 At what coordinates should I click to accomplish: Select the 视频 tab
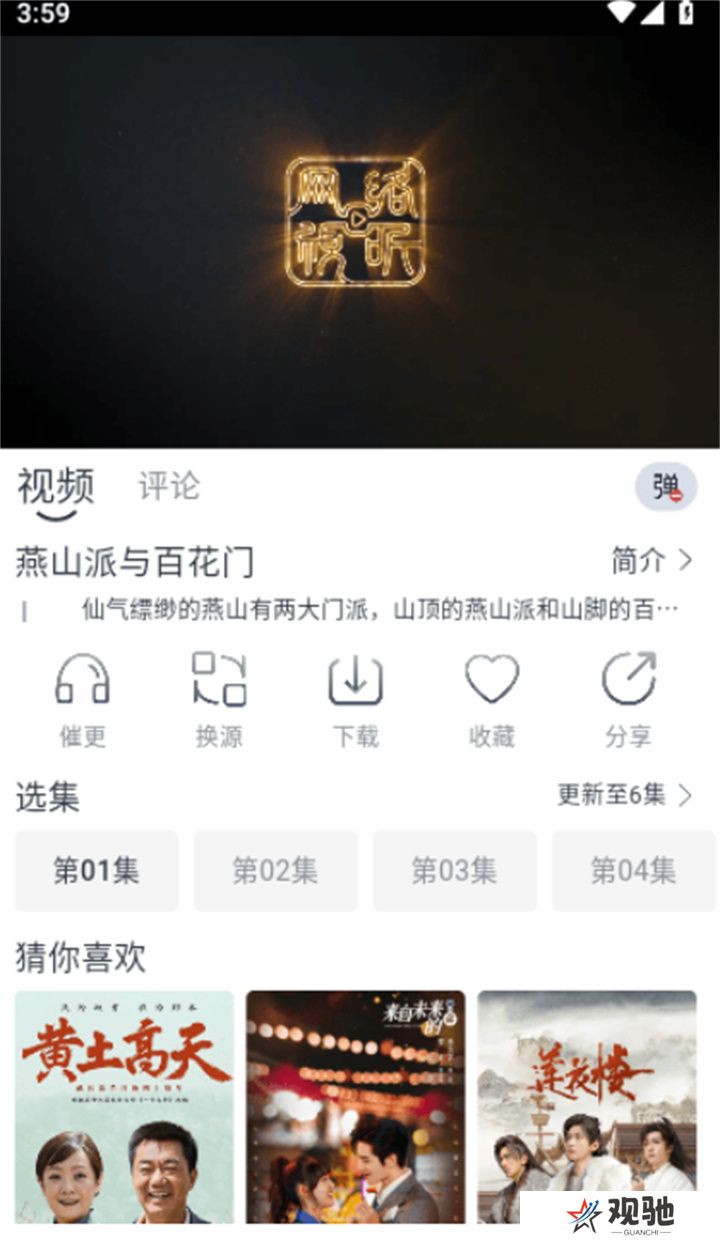point(56,488)
